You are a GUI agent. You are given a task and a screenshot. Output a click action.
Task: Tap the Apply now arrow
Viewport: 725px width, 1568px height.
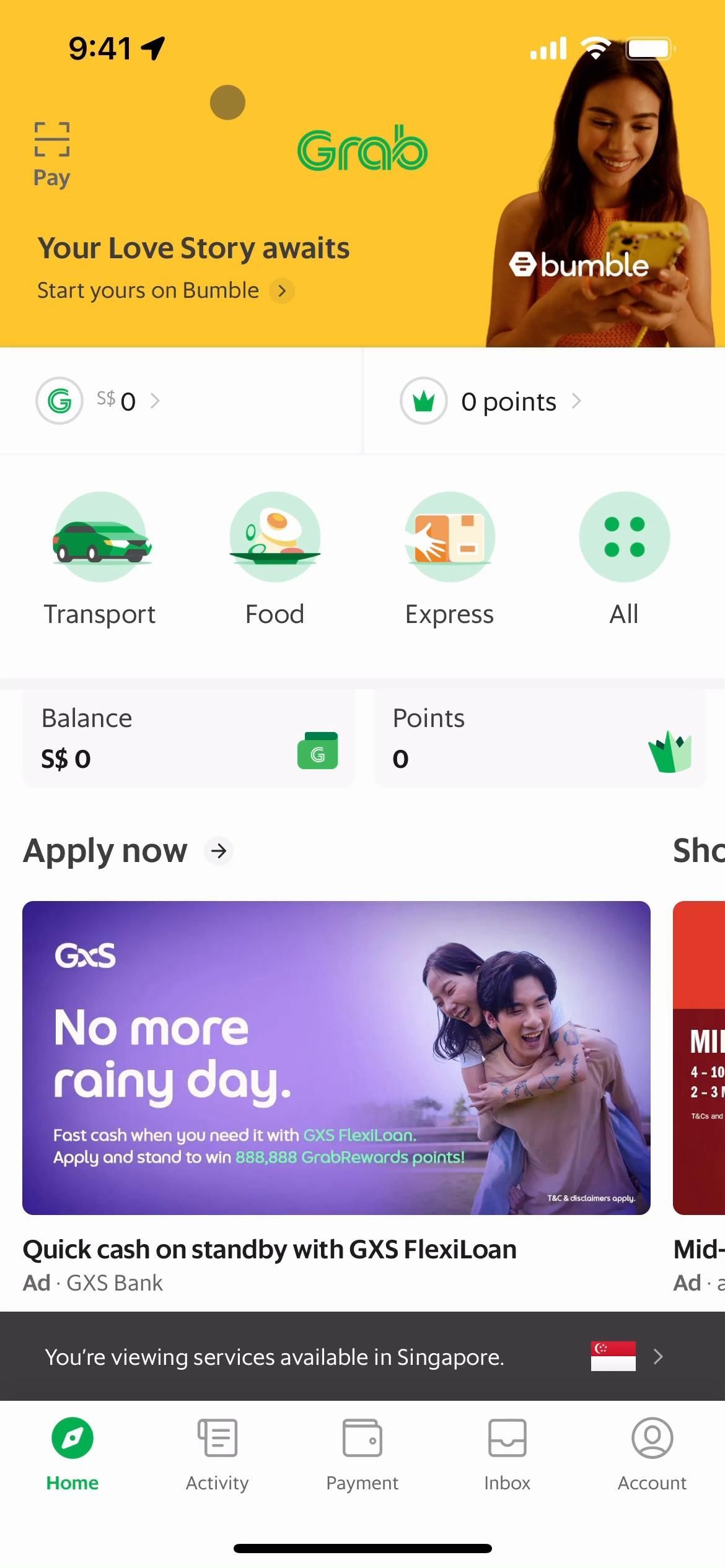pos(219,851)
